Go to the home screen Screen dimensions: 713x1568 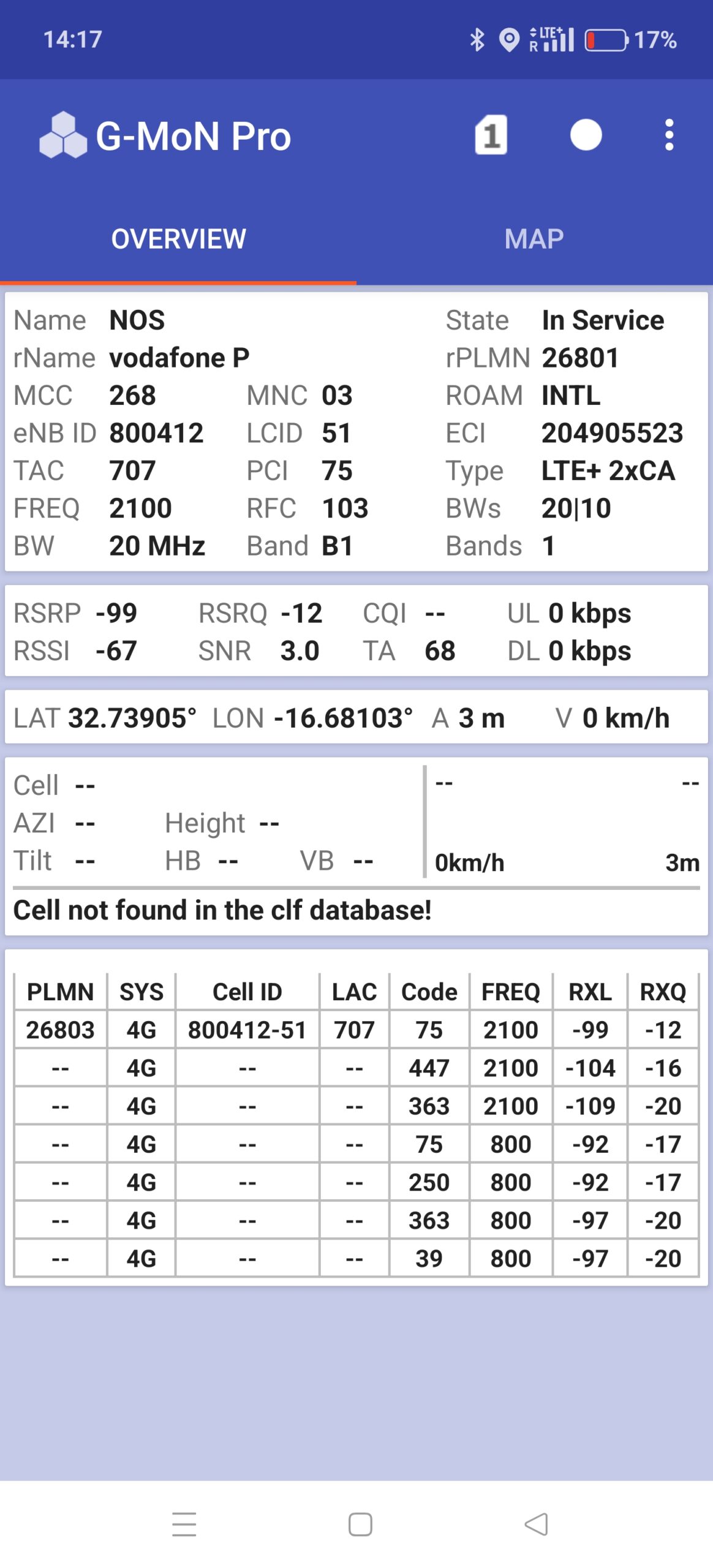[360, 1524]
